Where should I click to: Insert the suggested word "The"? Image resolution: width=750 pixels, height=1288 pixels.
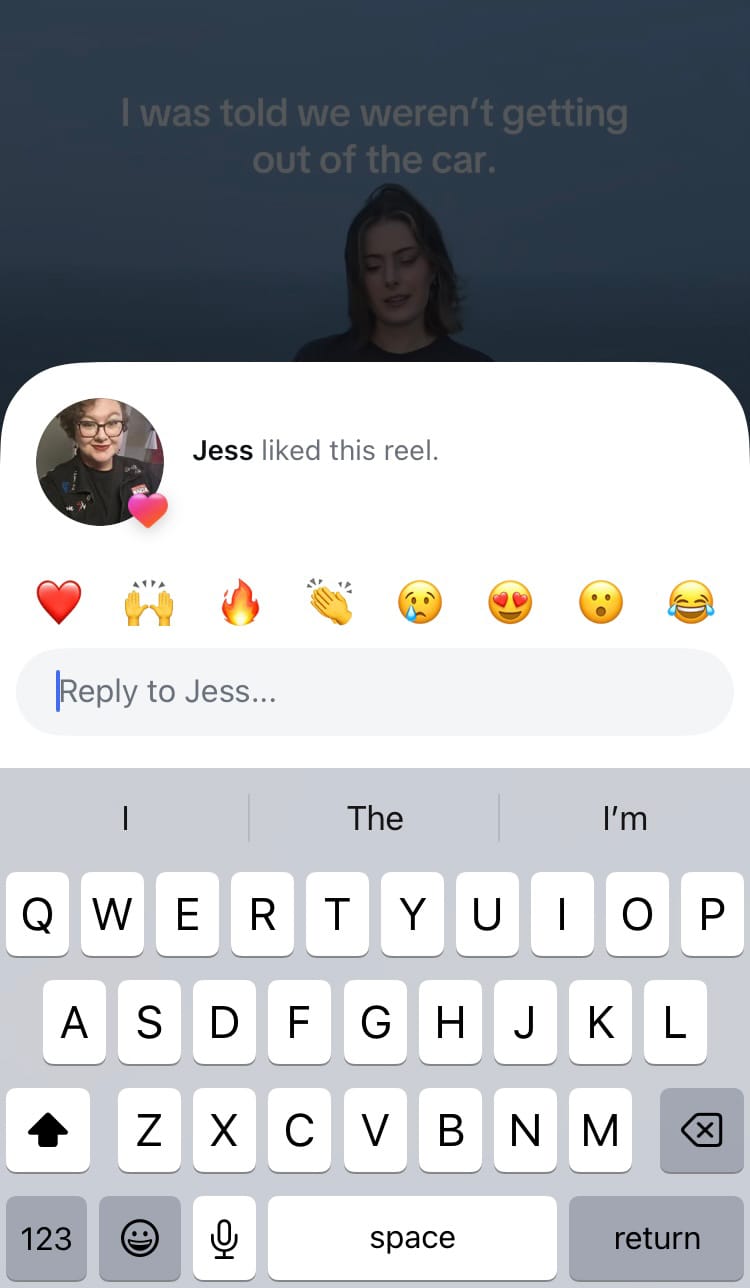(x=375, y=819)
